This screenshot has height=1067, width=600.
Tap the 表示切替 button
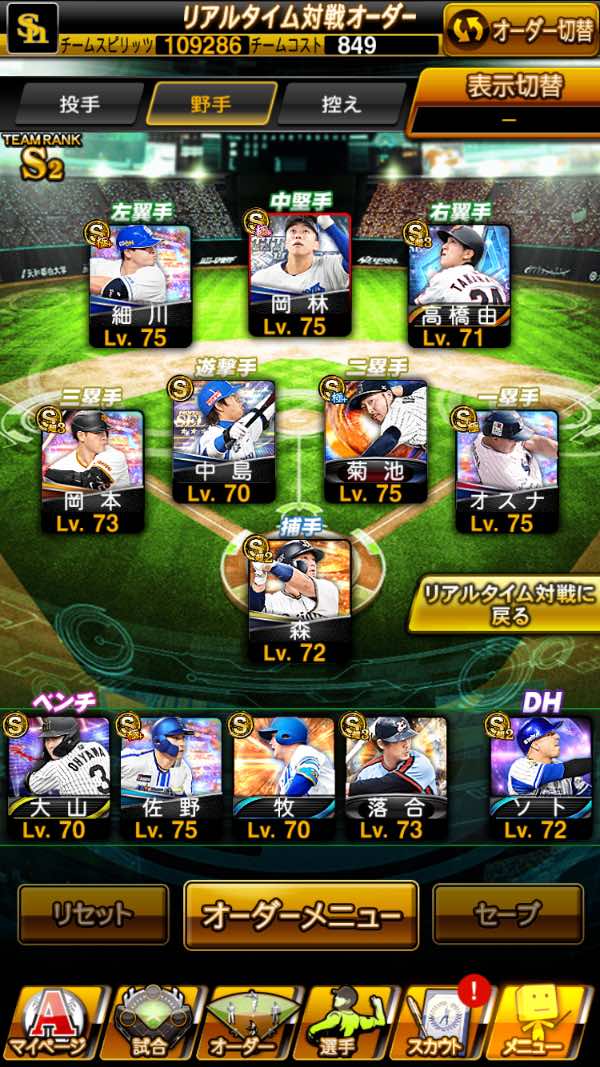pyautogui.click(x=505, y=103)
